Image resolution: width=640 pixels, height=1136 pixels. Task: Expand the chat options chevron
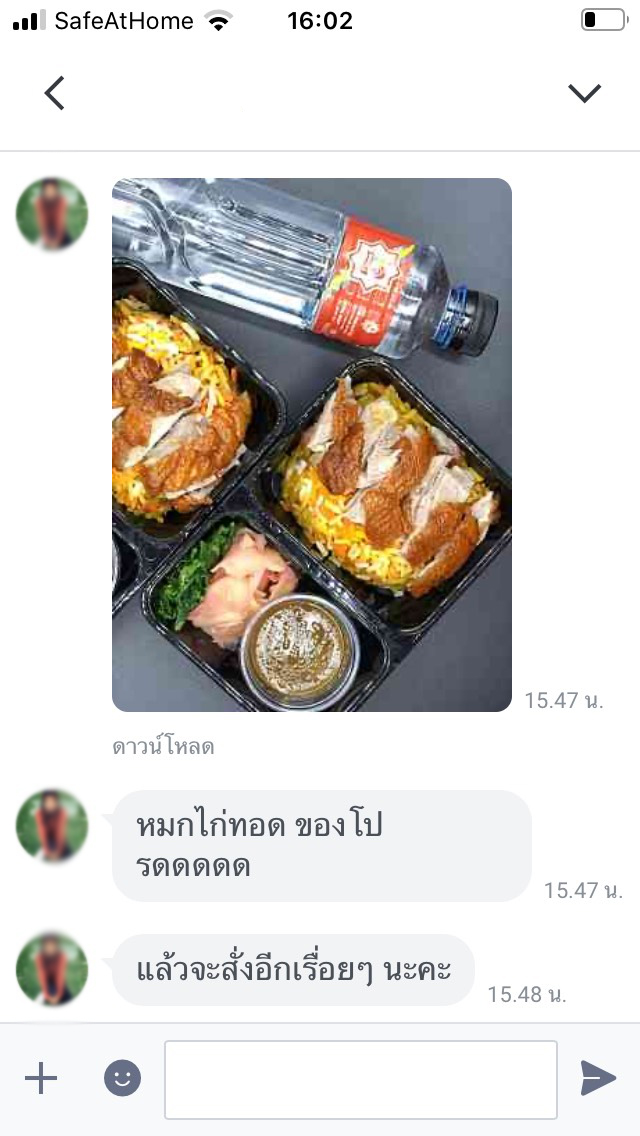(584, 93)
